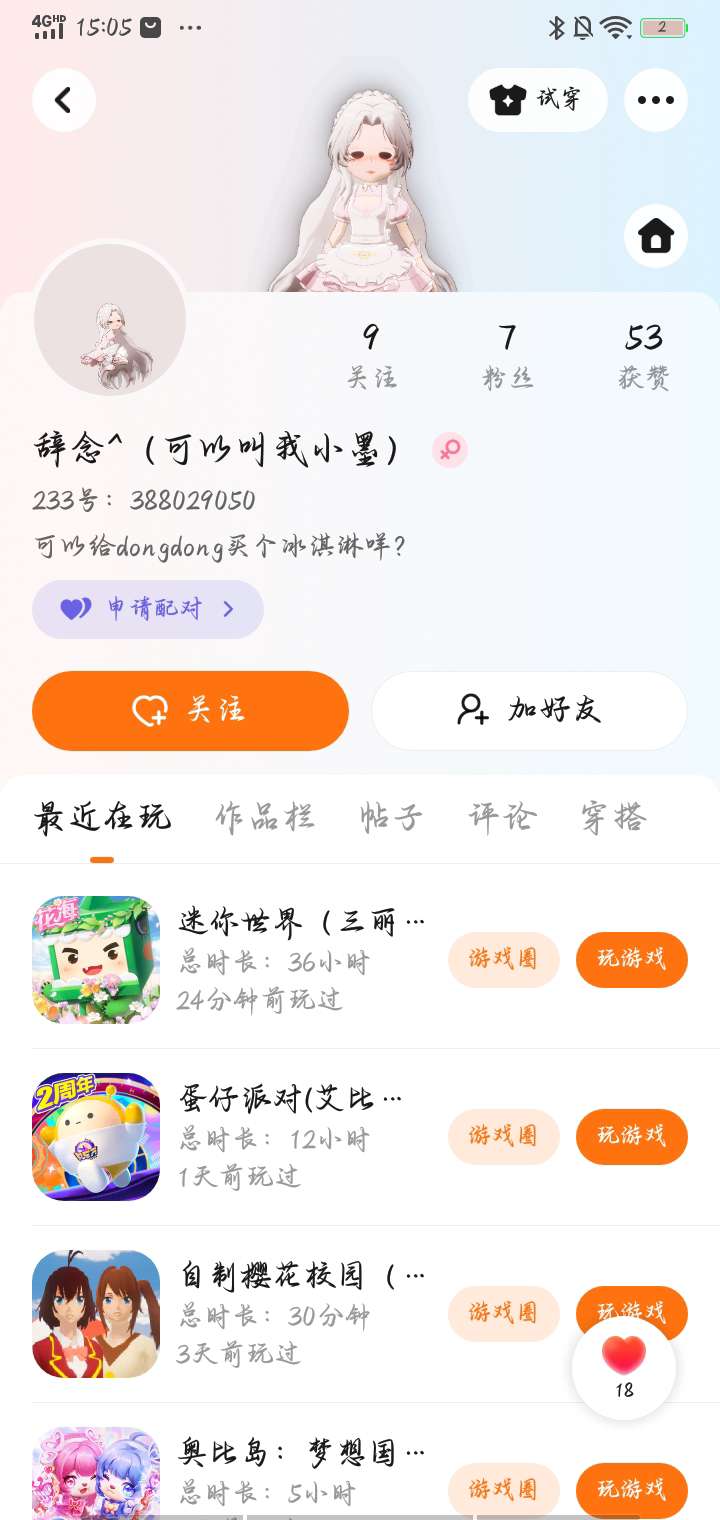The height and width of the screenshot is (1520, 720).
Task: View the profile avatar picture
Action: [x=110, y=320]
